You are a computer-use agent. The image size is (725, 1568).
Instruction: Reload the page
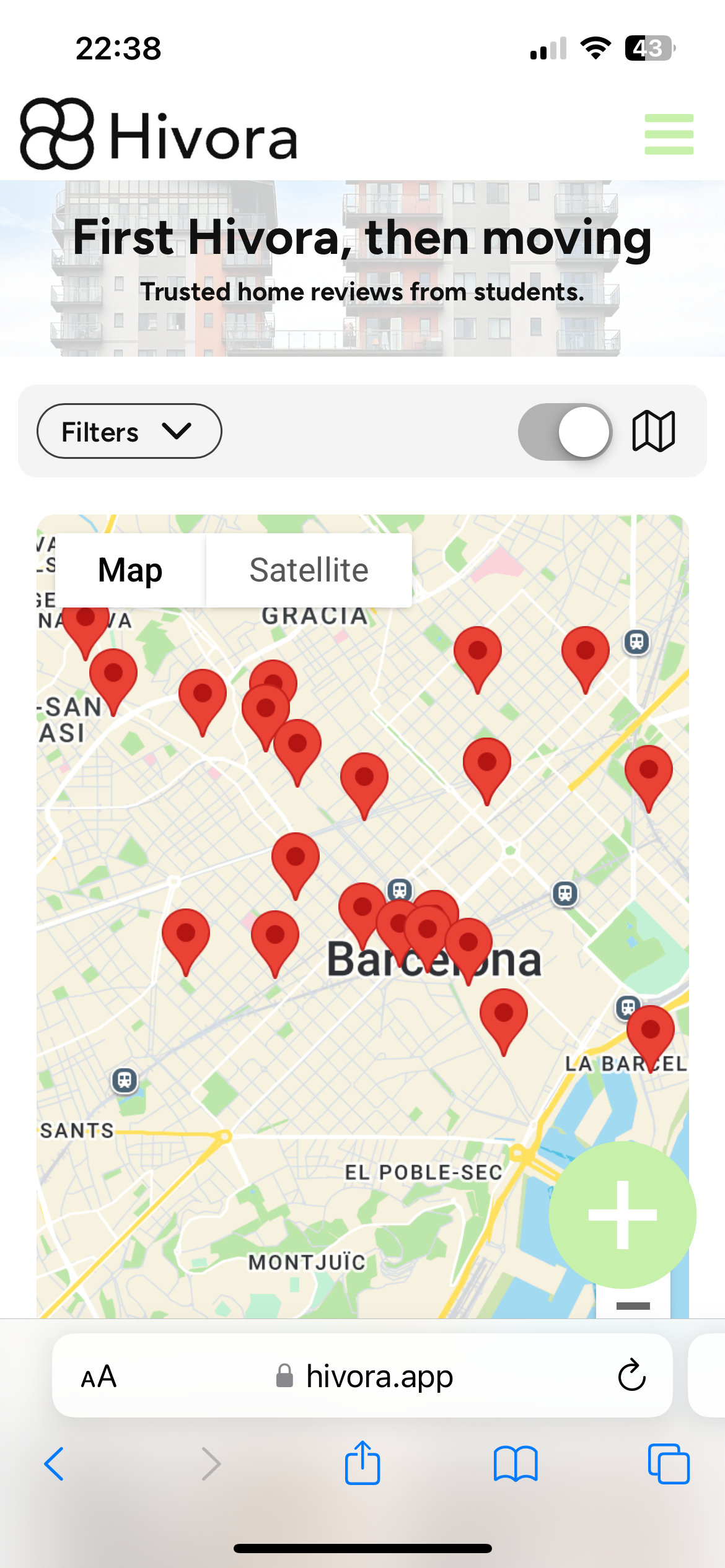tap(631, 1376)
